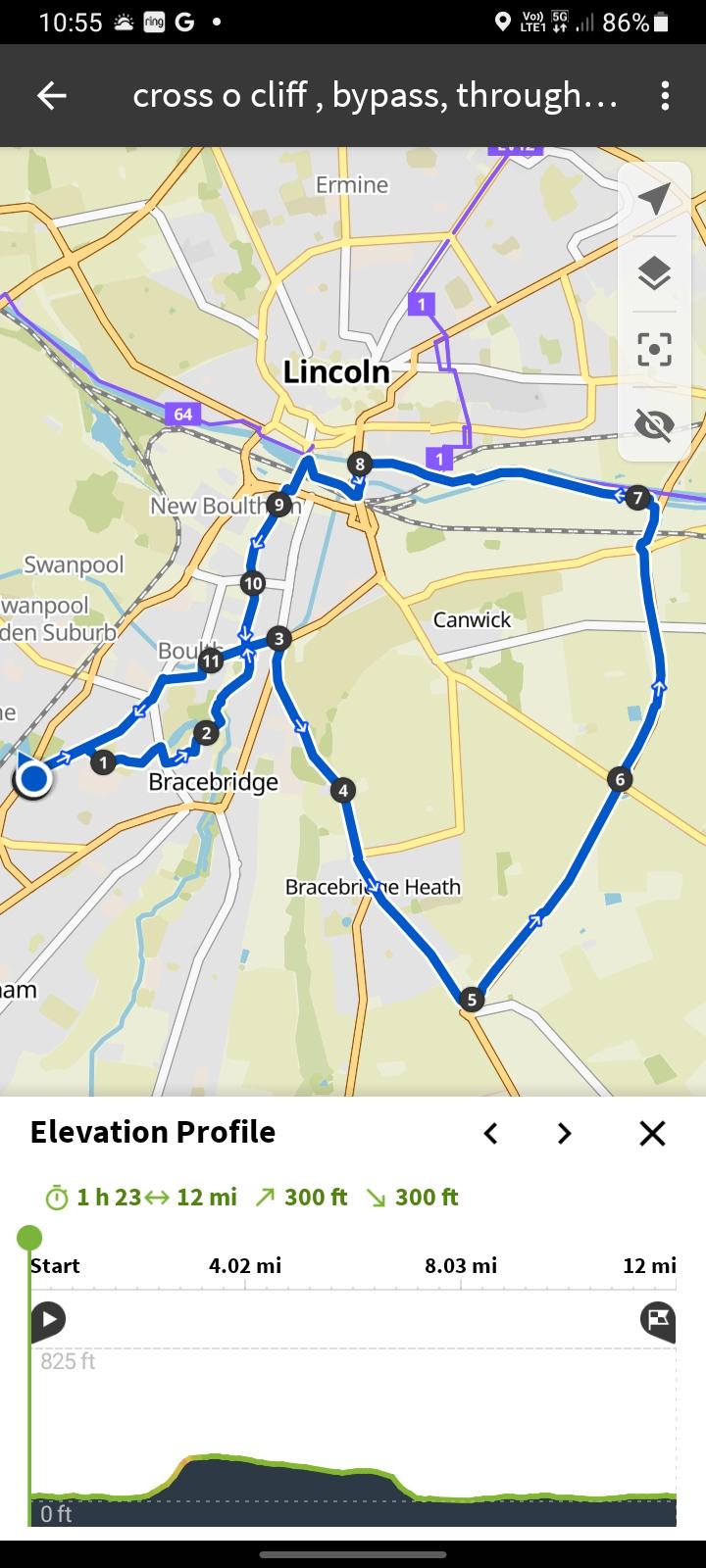Viewport: 706px width, 1568px height.
Task: Toggle visibility with the crossed-eye icon
Action: click(x=654, y=424)
